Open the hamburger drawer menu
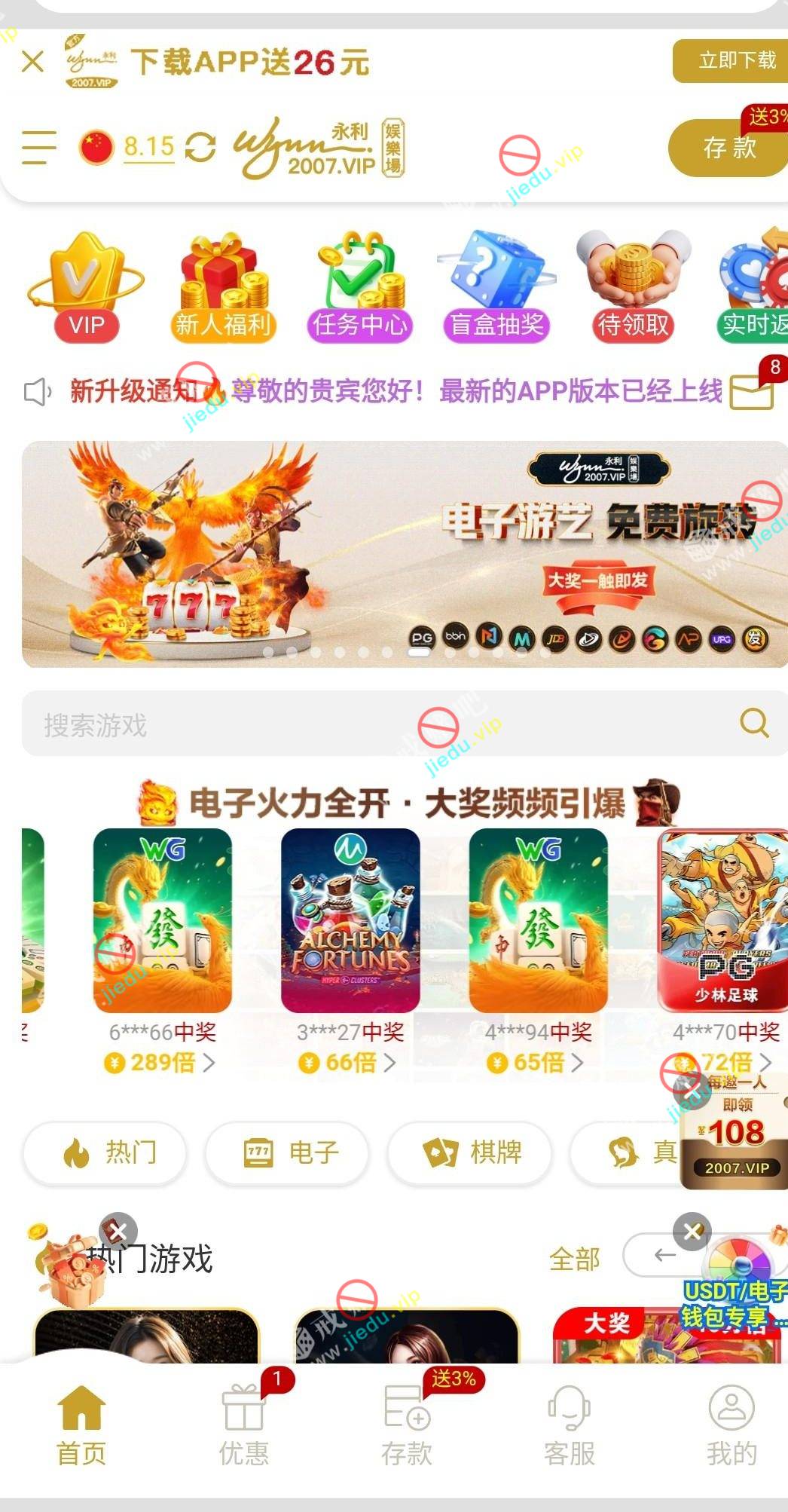The width and height of the screenshot is (788, 1512). point(39,147)
